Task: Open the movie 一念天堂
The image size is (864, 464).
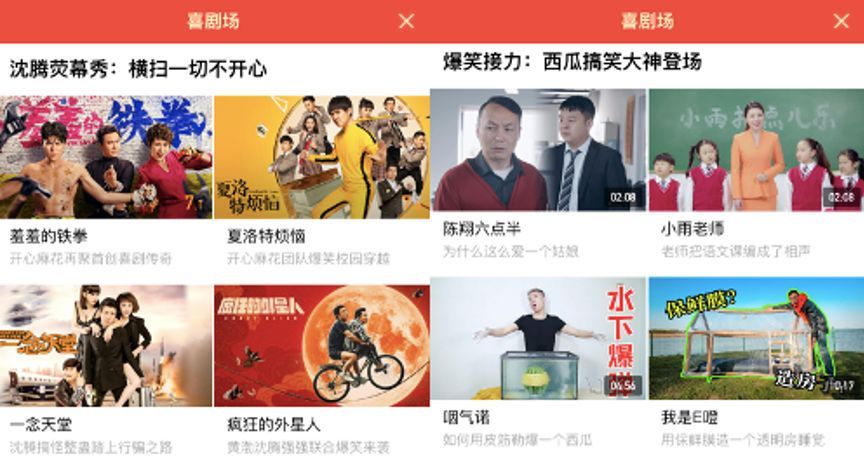Action: (107, 345)
